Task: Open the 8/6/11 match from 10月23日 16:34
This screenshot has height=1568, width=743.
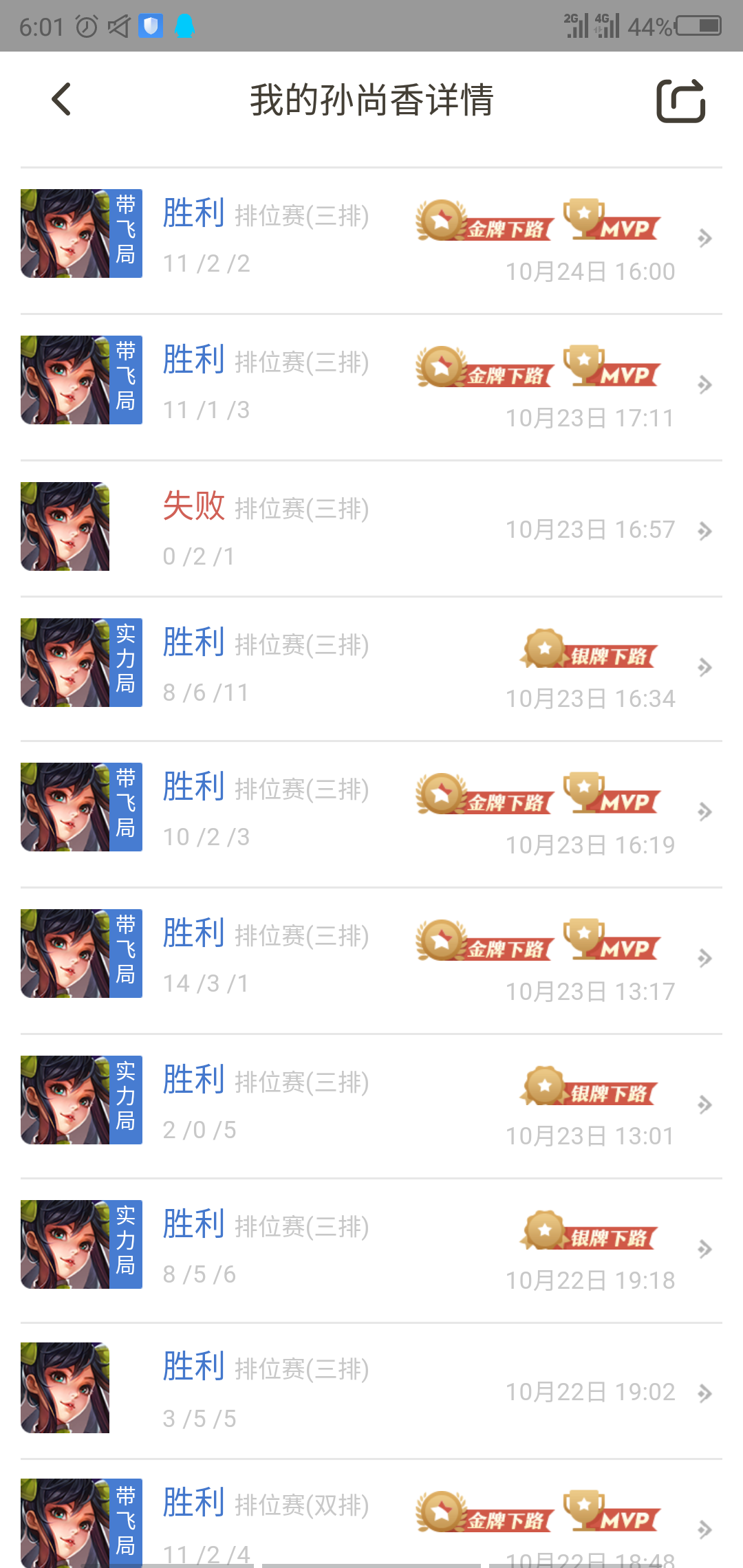Action: [371, 669]
